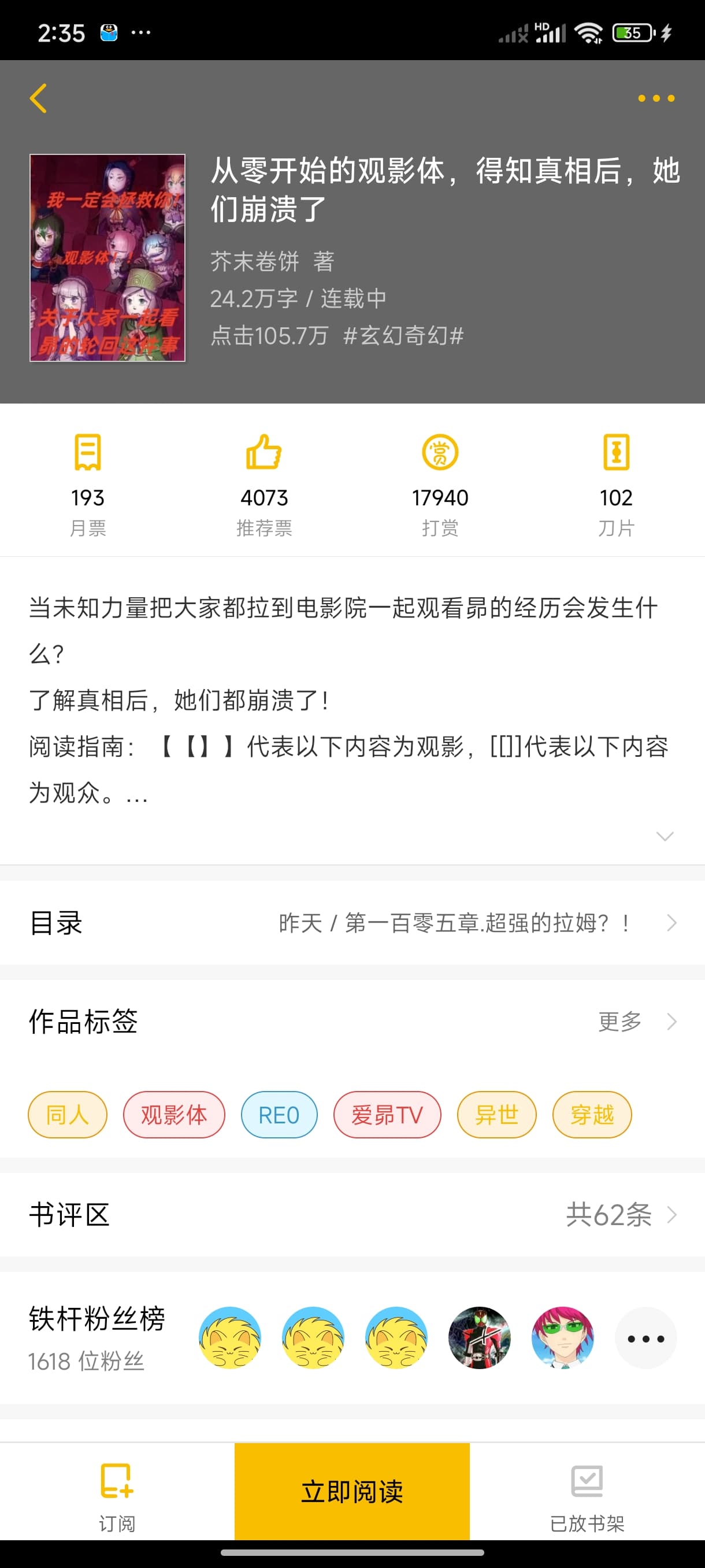This screenshot has width=705, height=1568.
Task: Open the 打赏 reward option
Action: 440,484
